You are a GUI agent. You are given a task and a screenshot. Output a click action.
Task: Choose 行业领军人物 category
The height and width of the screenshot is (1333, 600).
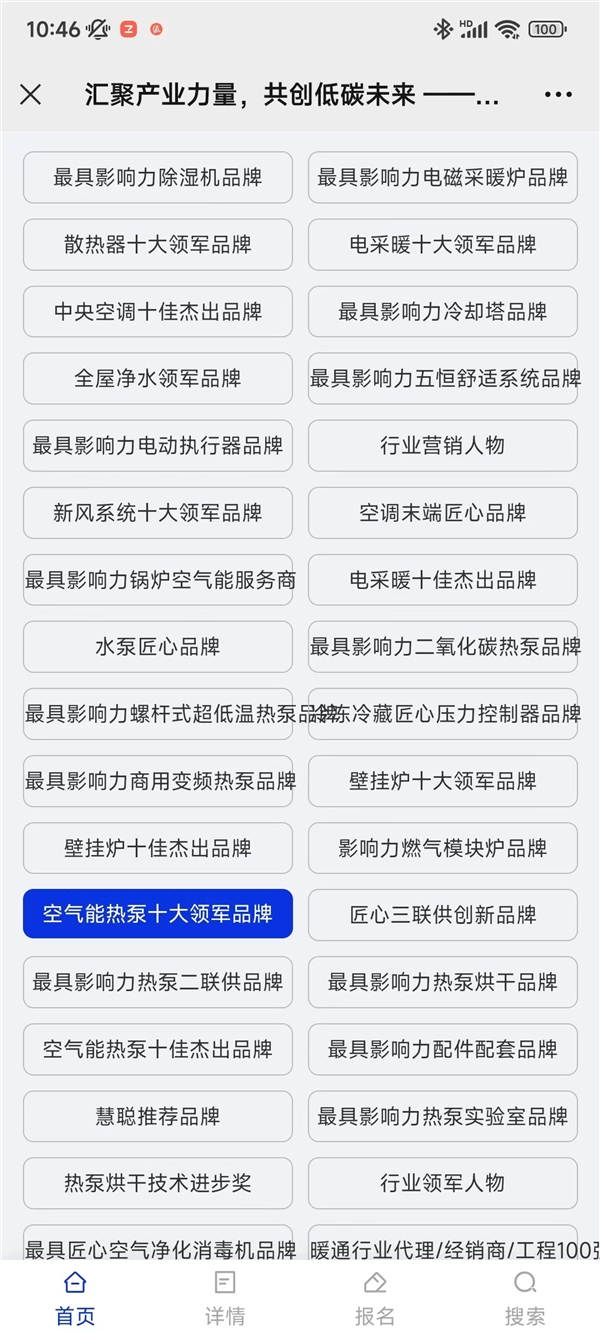442,1183
